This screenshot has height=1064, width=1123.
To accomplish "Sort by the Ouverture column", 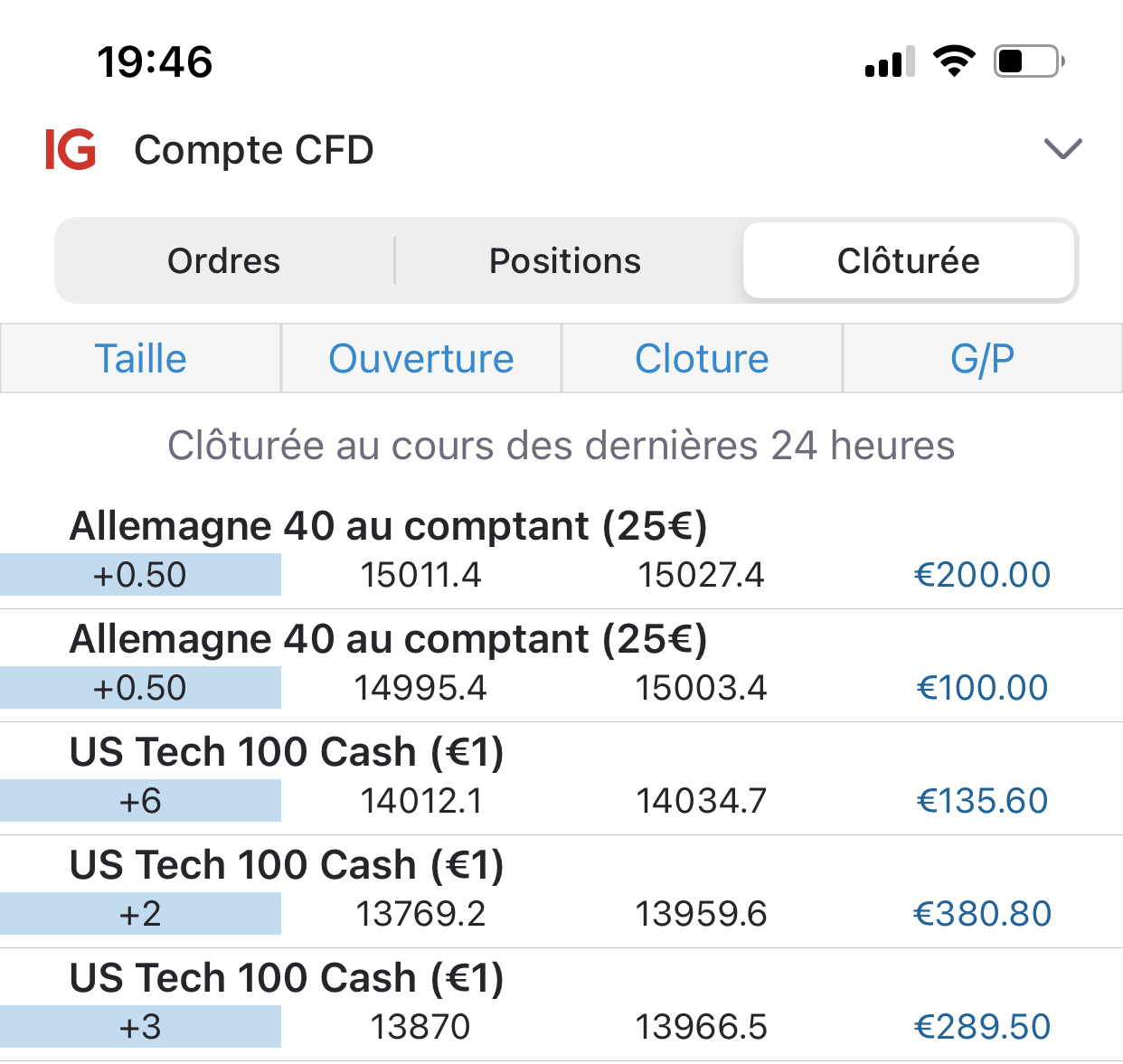I will [x=421, y=359].
